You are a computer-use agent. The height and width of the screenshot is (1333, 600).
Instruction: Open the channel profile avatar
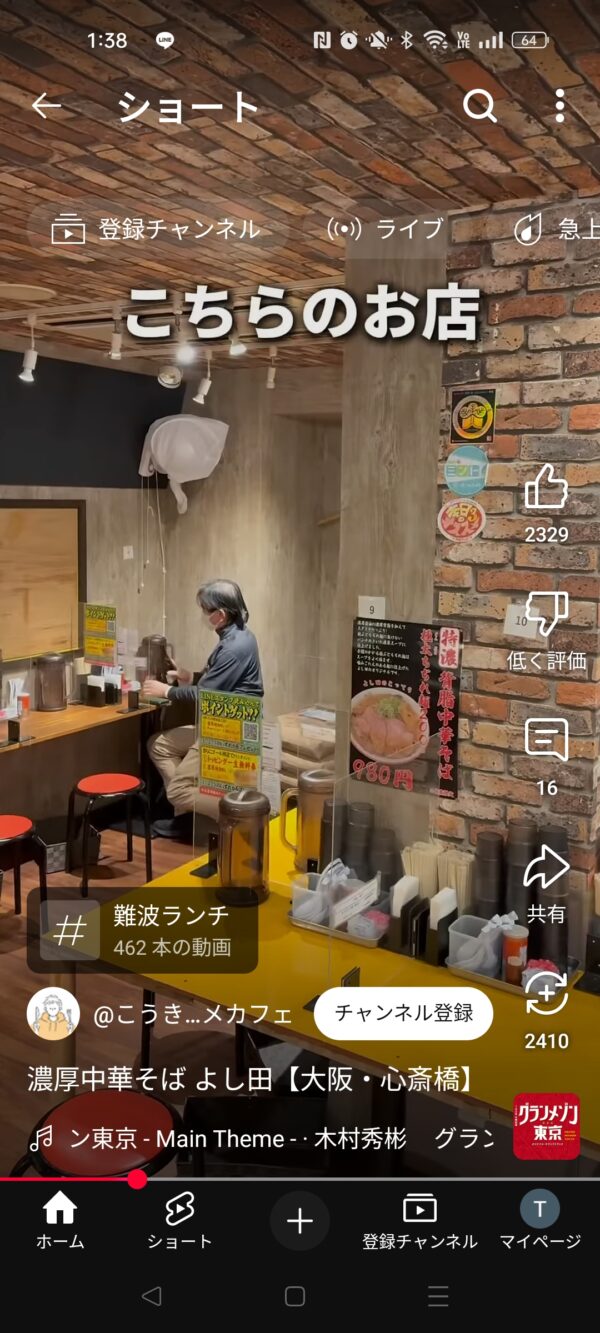(53, 1014)
